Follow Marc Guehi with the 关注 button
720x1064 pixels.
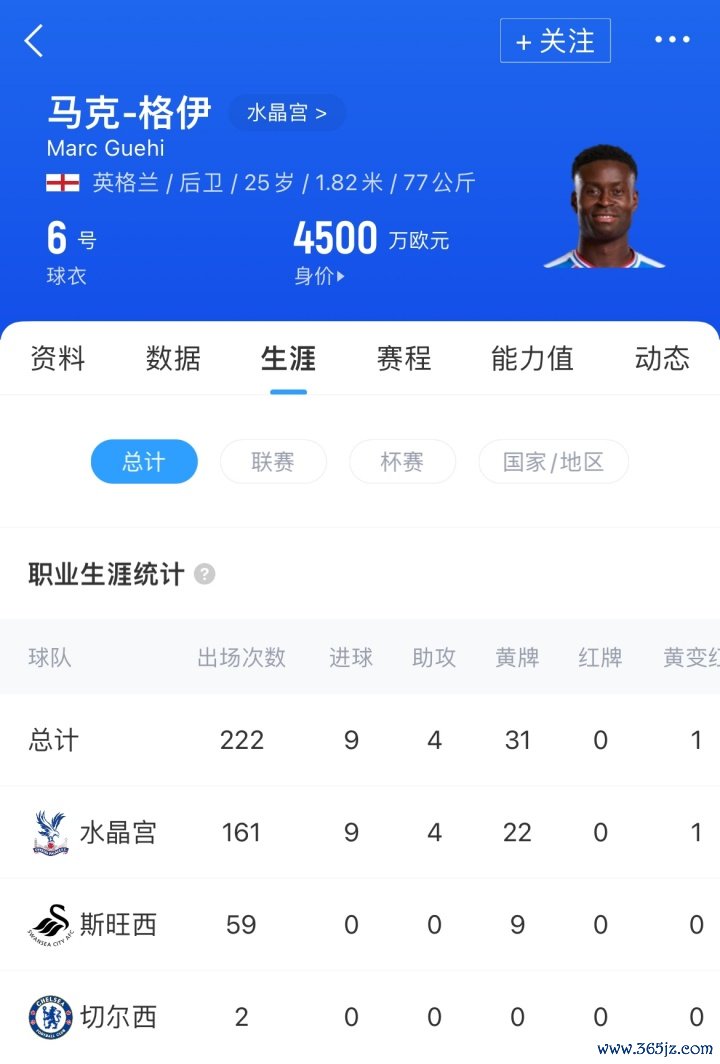555,41
